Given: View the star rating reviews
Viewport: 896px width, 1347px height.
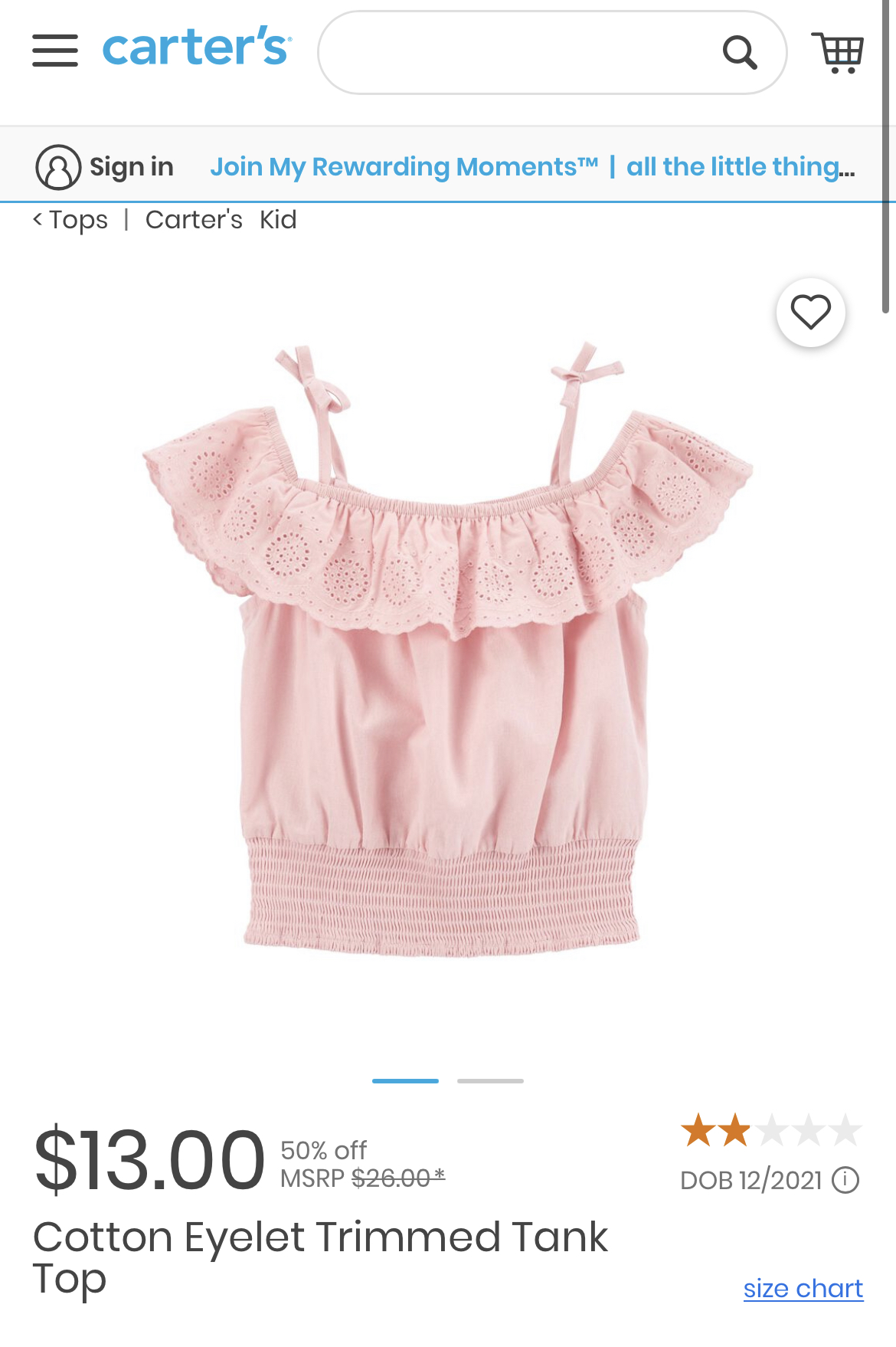Looking at the screenshot, I should coord(772,1130).
